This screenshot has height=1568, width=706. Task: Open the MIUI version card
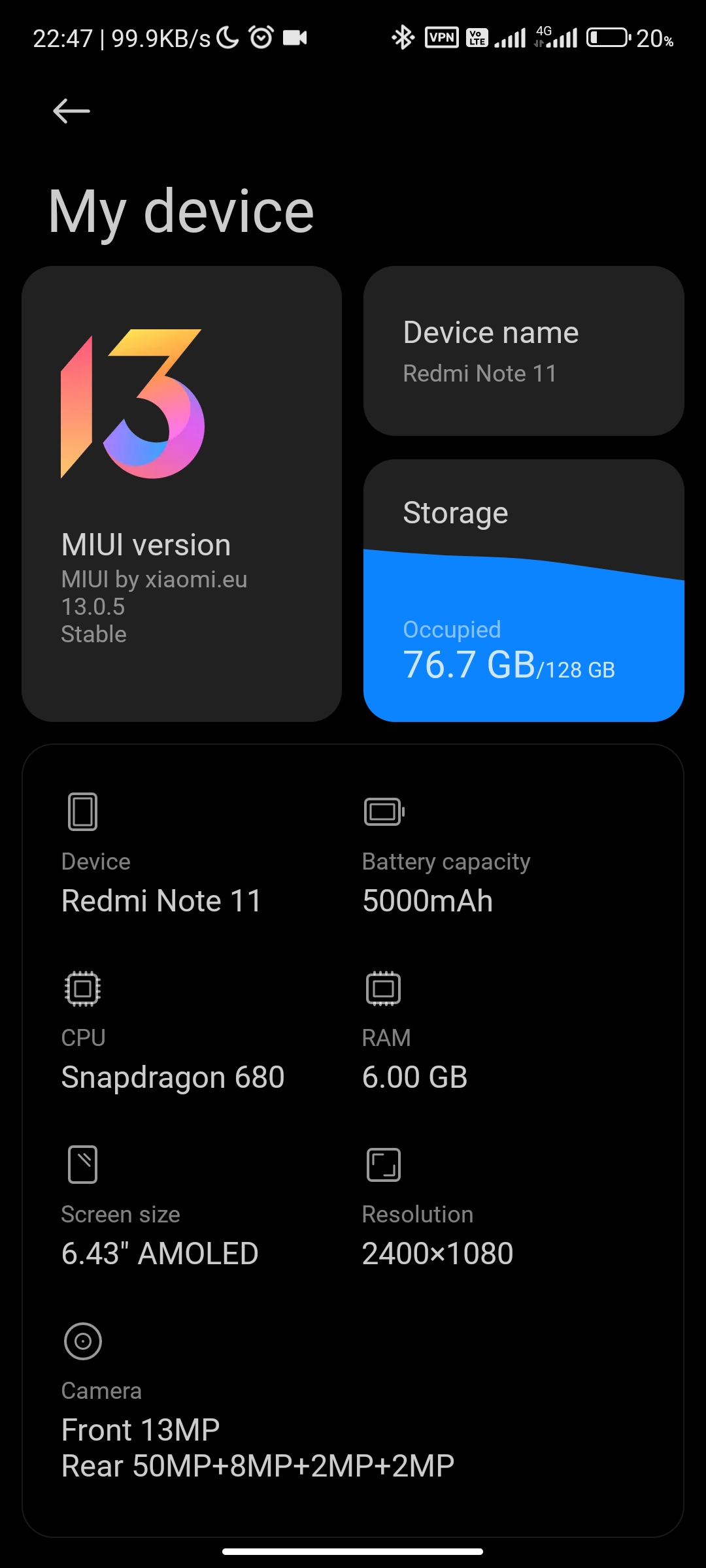(182, 493)
